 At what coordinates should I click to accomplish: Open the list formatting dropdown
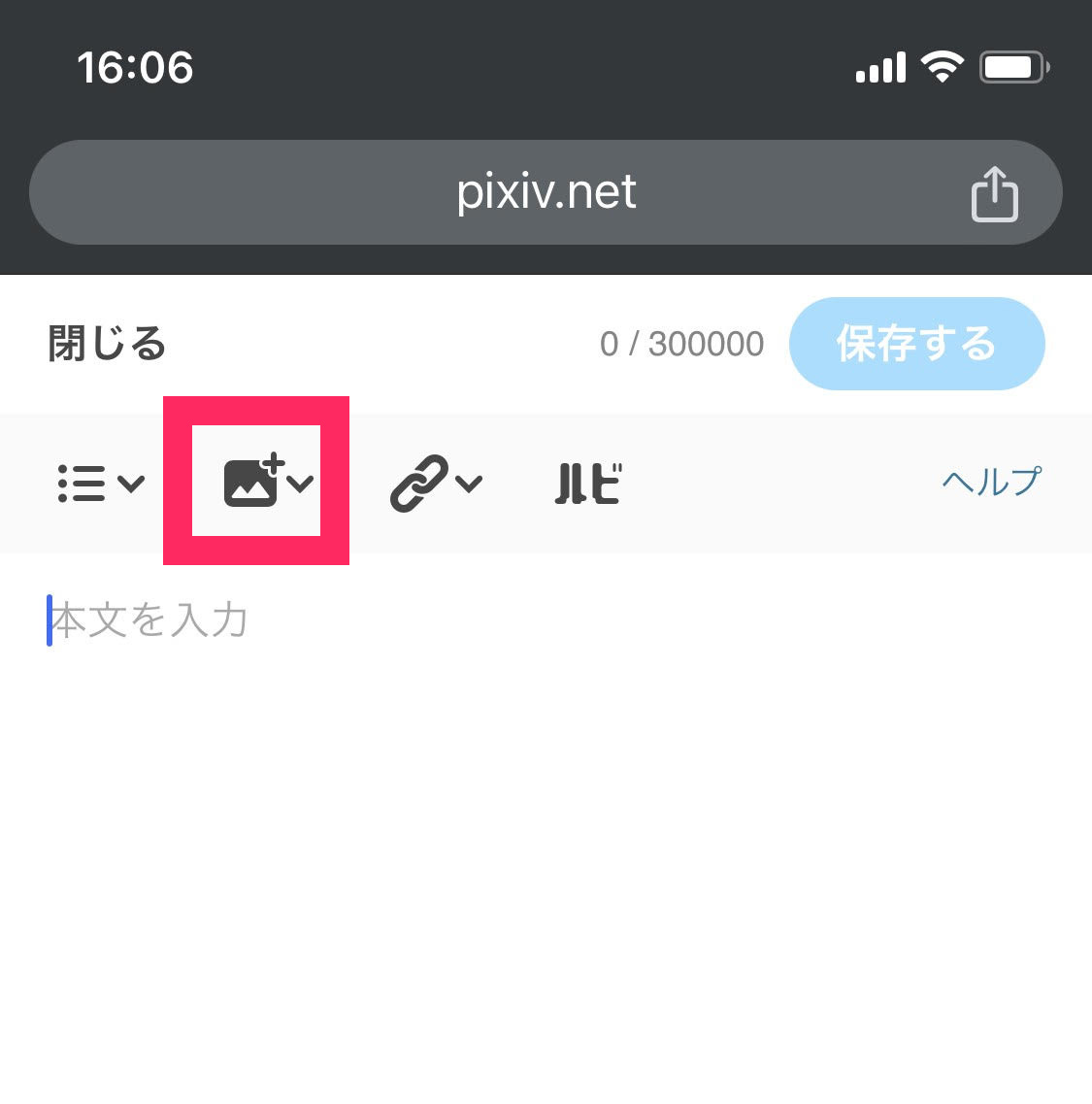click(101, 483)
